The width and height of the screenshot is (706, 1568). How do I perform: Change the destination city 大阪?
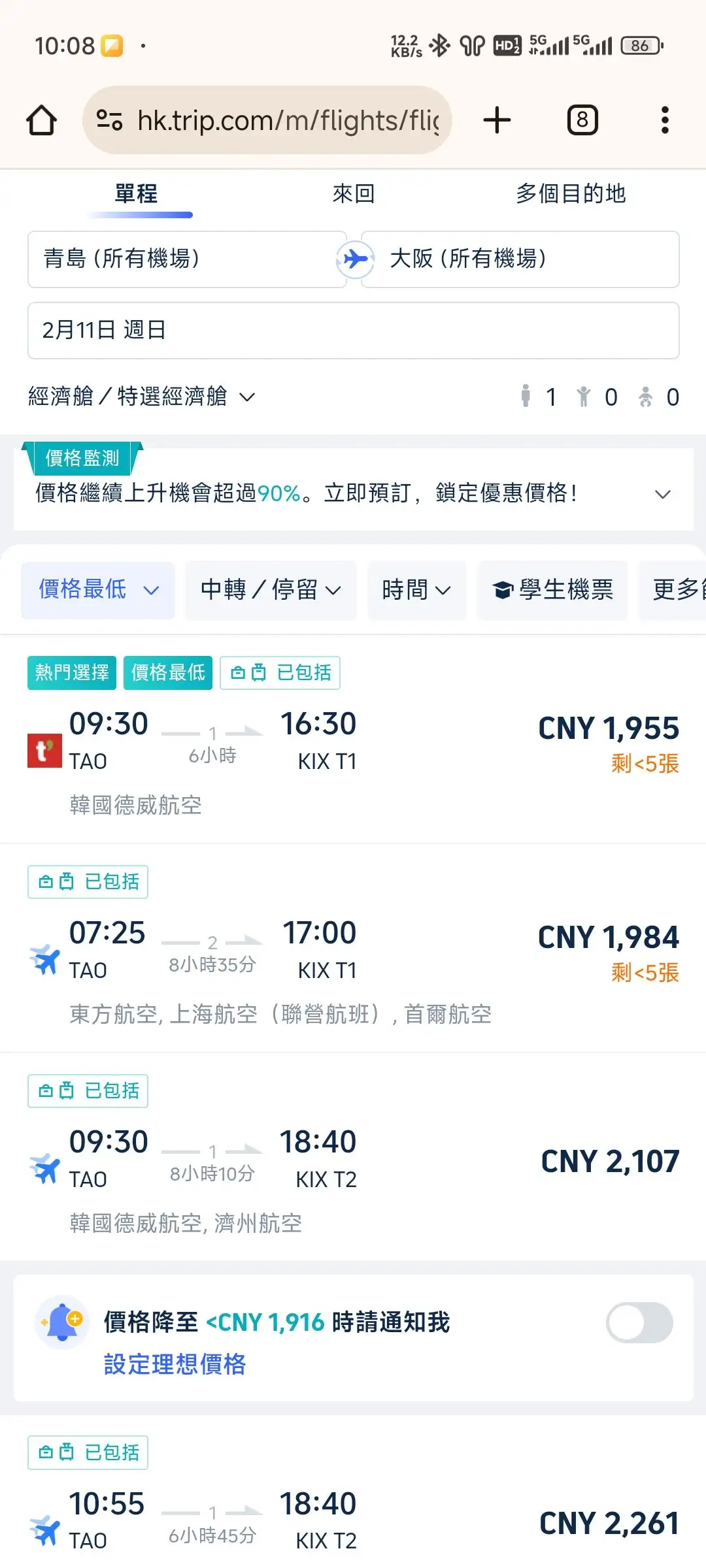(523, 259)
